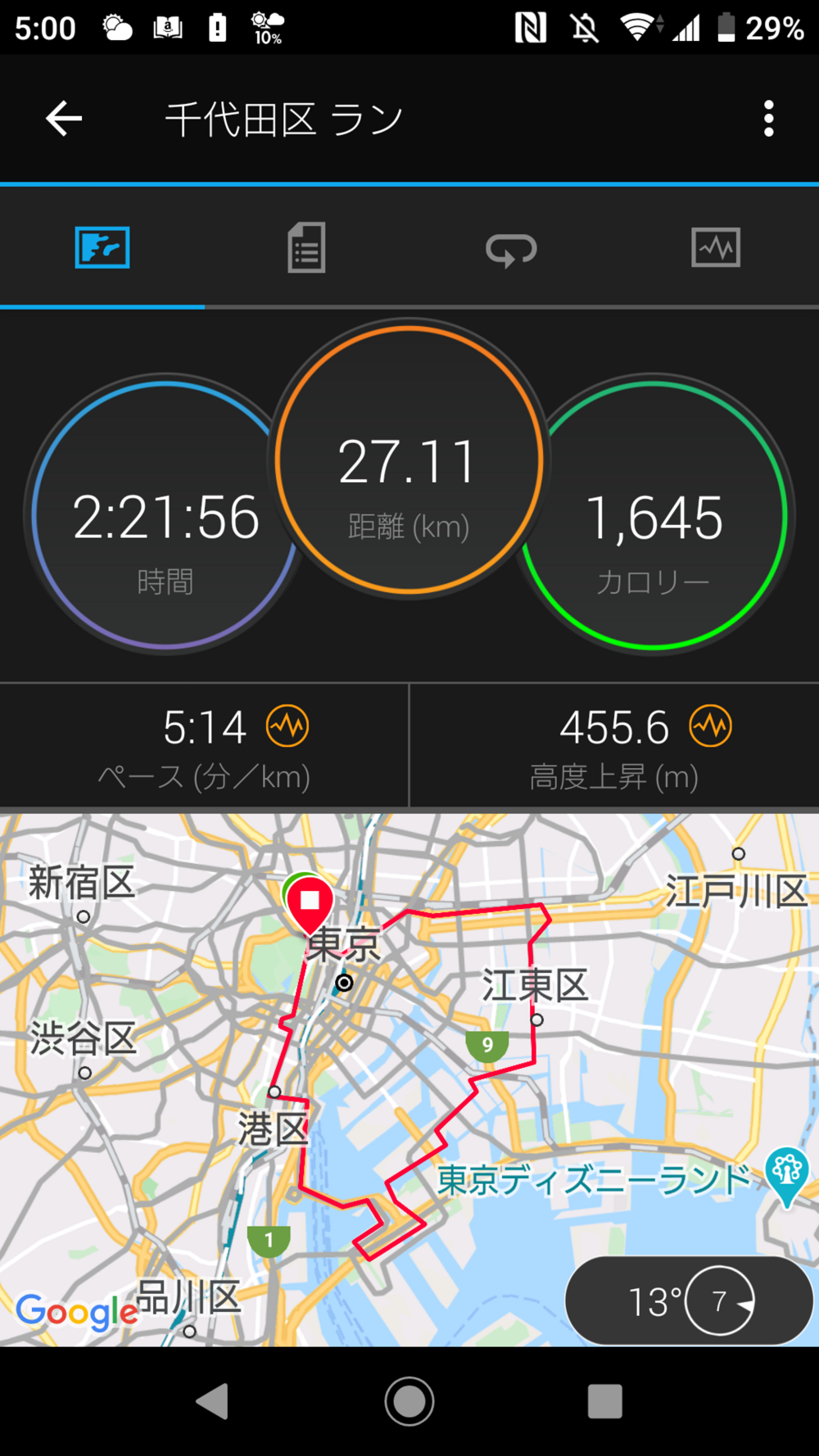Open the pace chart icon next to 5:14
819x1456 pixels.
tap(287, 726)
